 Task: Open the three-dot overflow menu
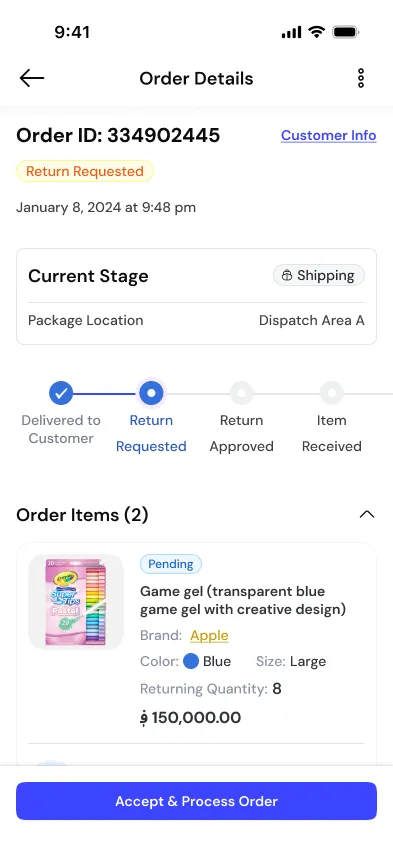(361, 78)
